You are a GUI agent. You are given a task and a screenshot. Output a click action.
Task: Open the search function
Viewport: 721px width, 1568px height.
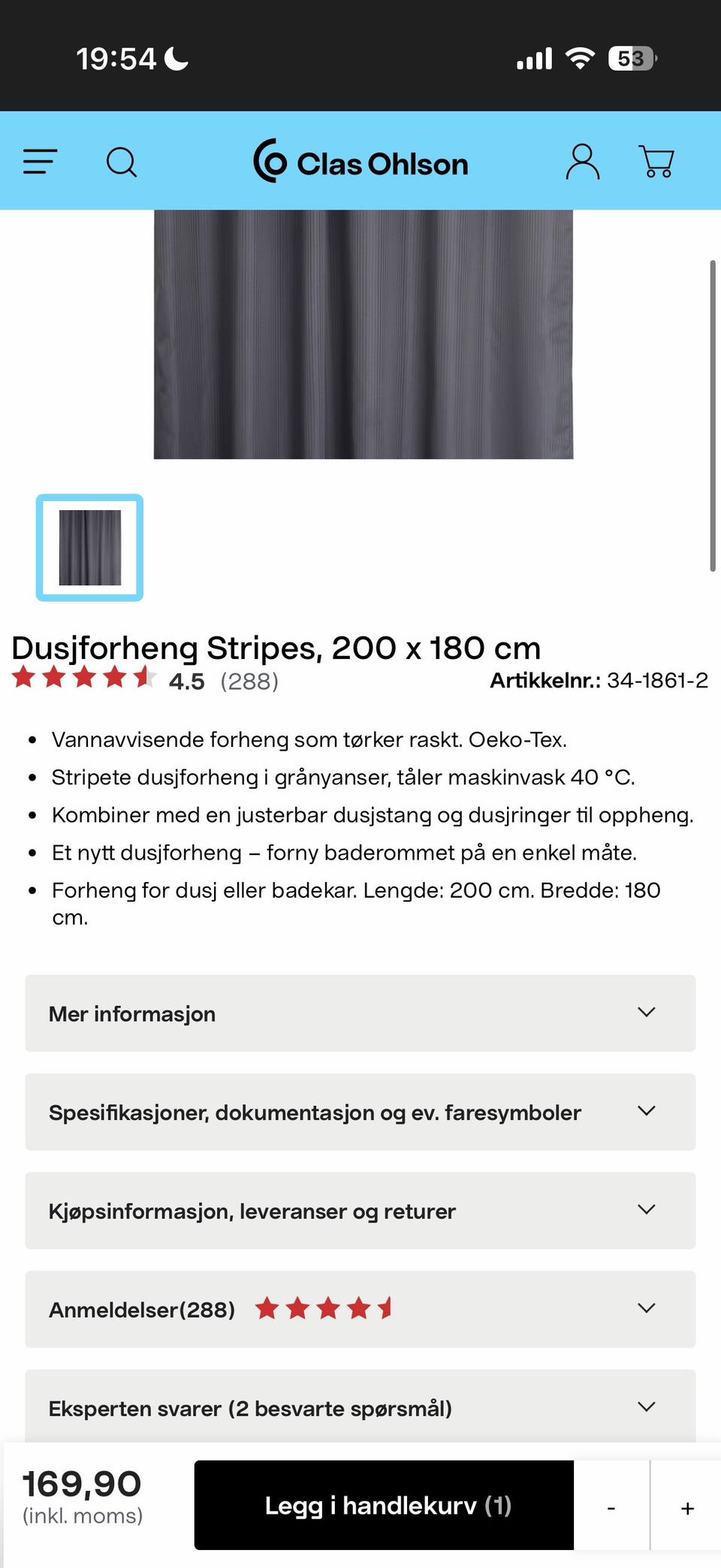pyautogui.click(x=122, y=161)
